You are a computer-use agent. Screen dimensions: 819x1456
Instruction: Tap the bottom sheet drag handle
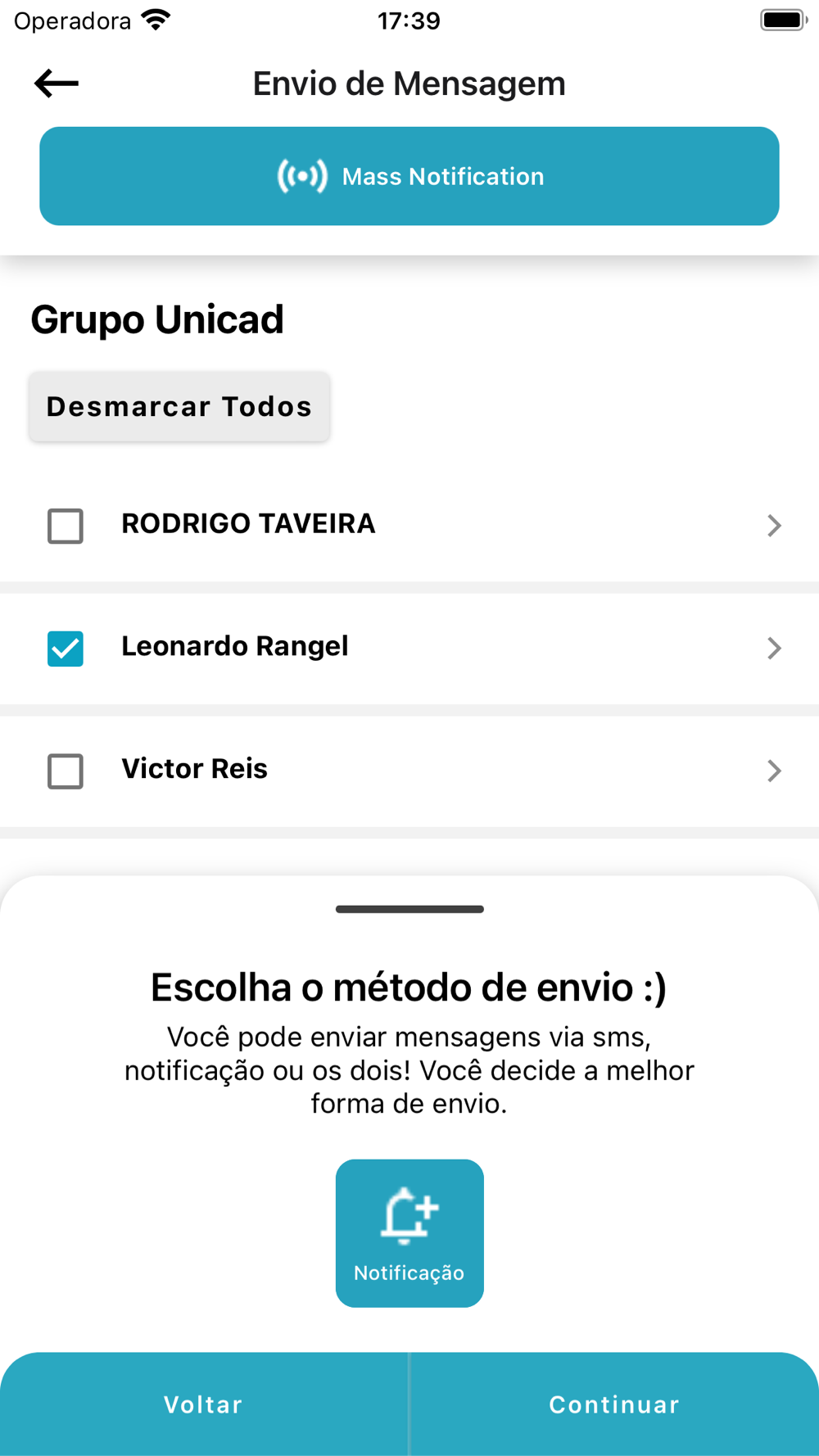tap(409, 909)
